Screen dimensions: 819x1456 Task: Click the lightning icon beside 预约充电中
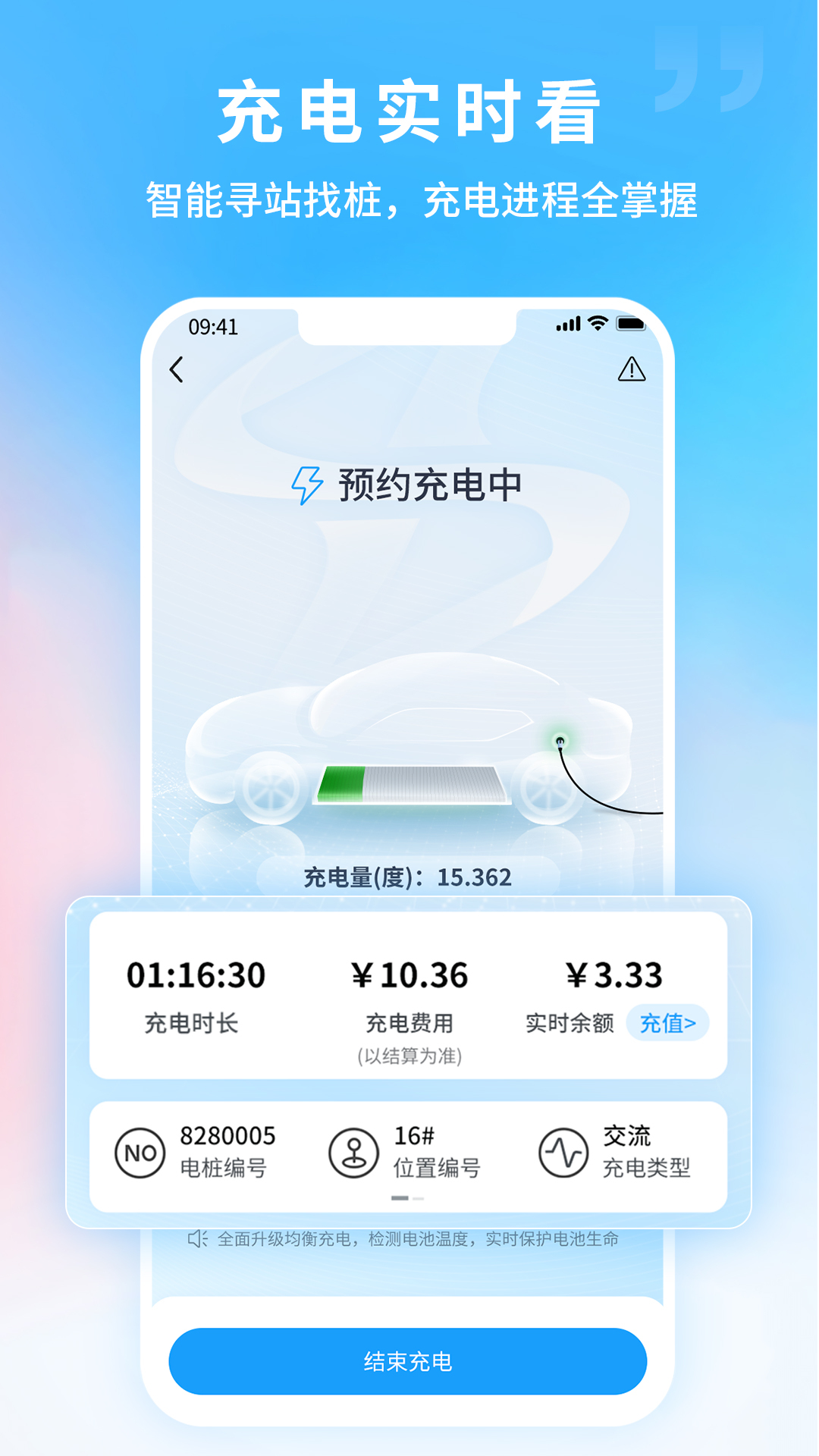[308, 485]
